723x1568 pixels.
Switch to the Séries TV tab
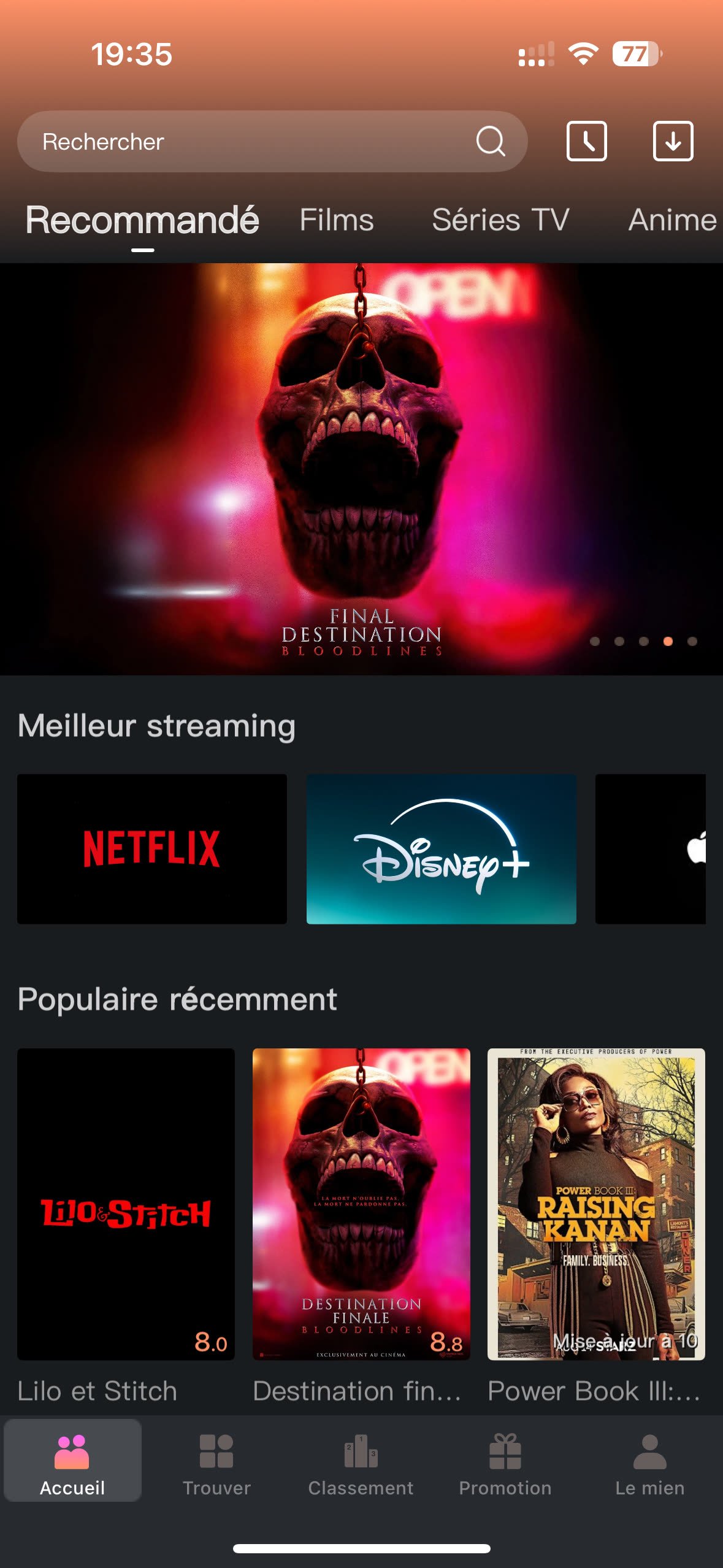500,220
